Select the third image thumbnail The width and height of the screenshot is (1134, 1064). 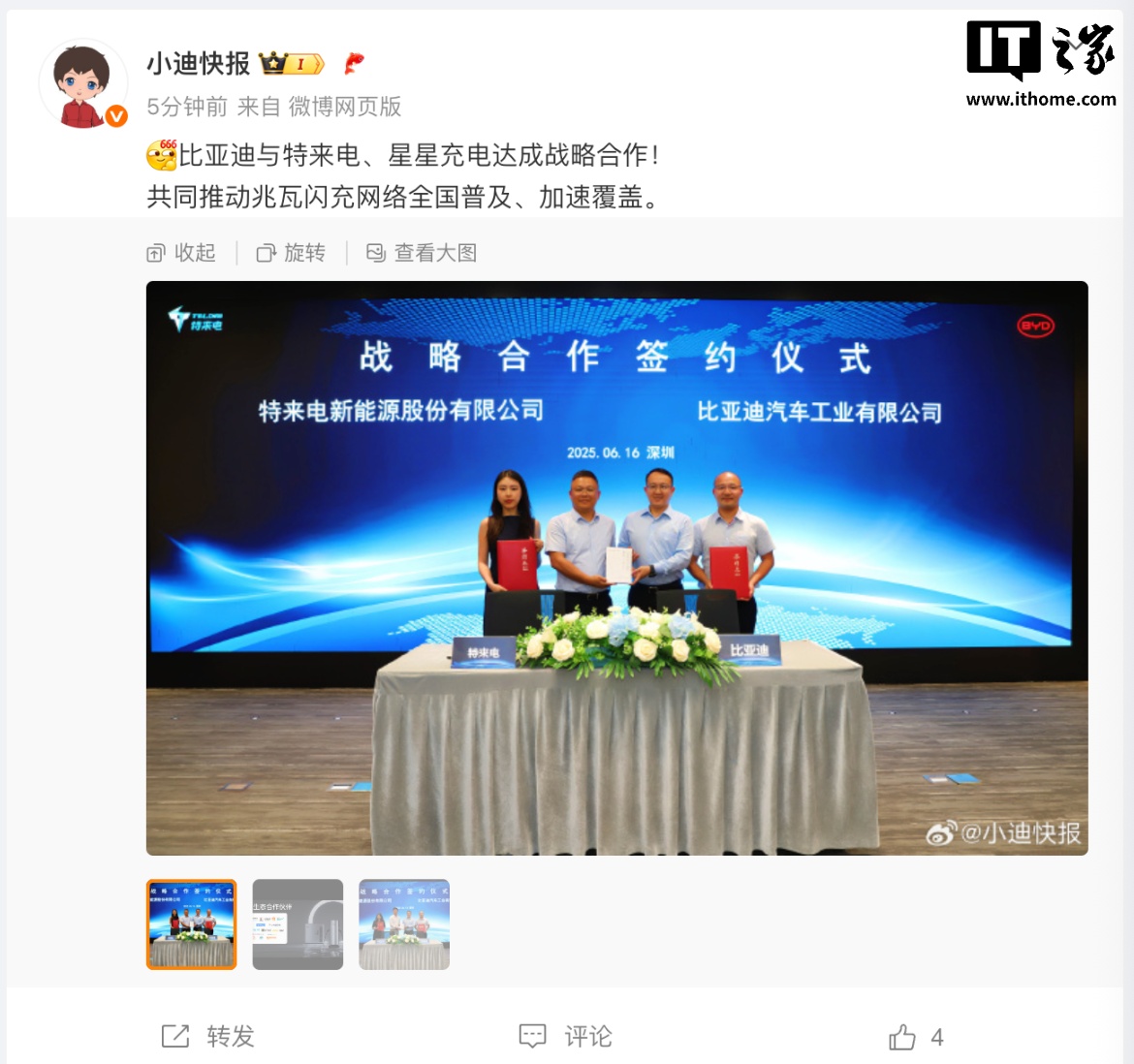(x=404, y=923)
